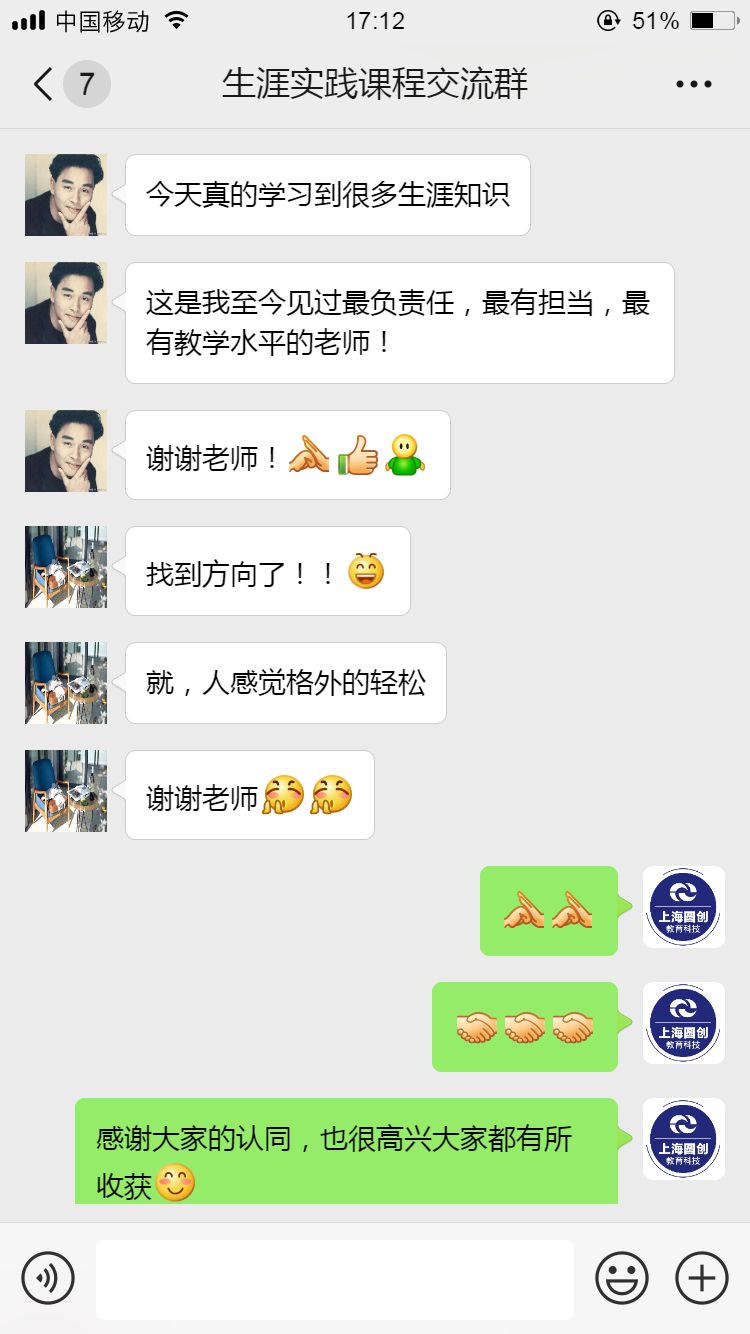Open the 上海圆创 avatar beside handshake emojis
This screenshot has width=750, height=1334.
683,1023
